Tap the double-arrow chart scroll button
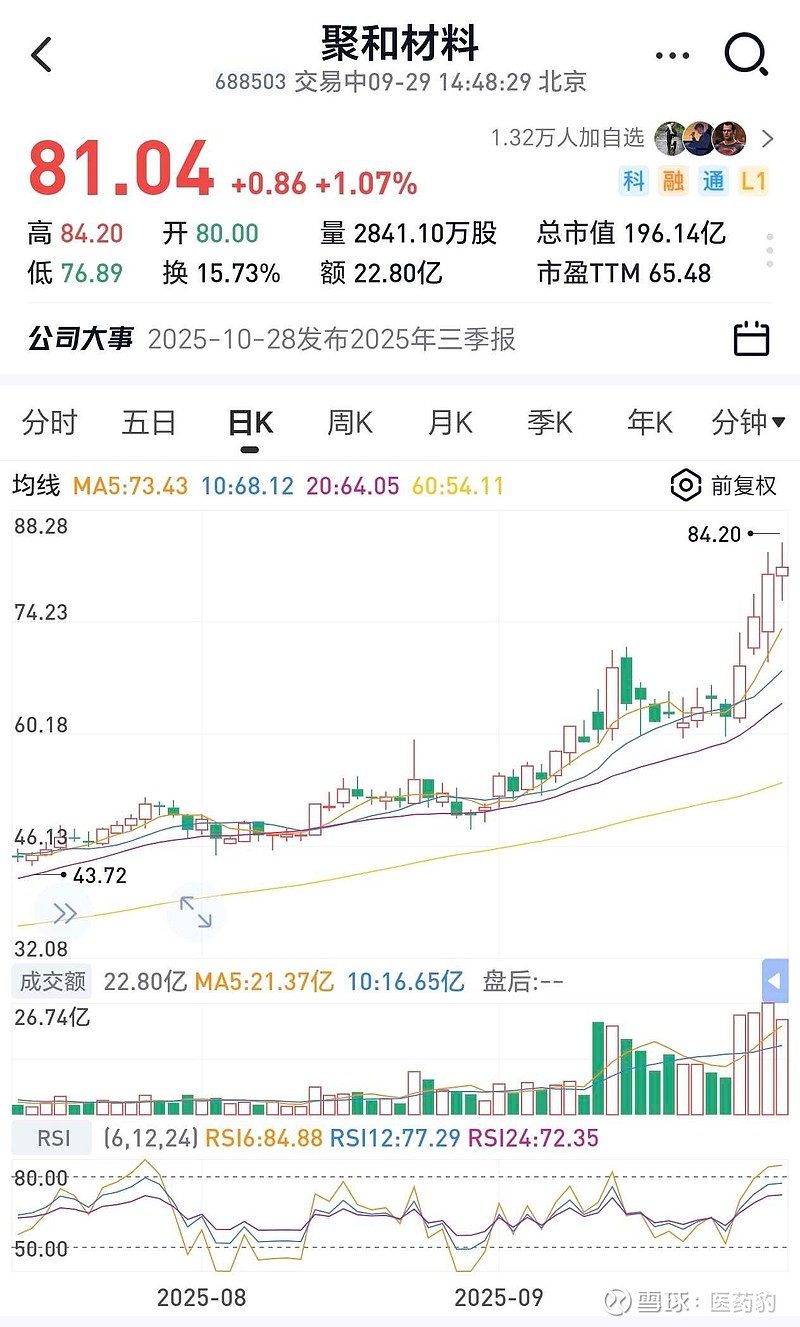 (x=64, y=912)
